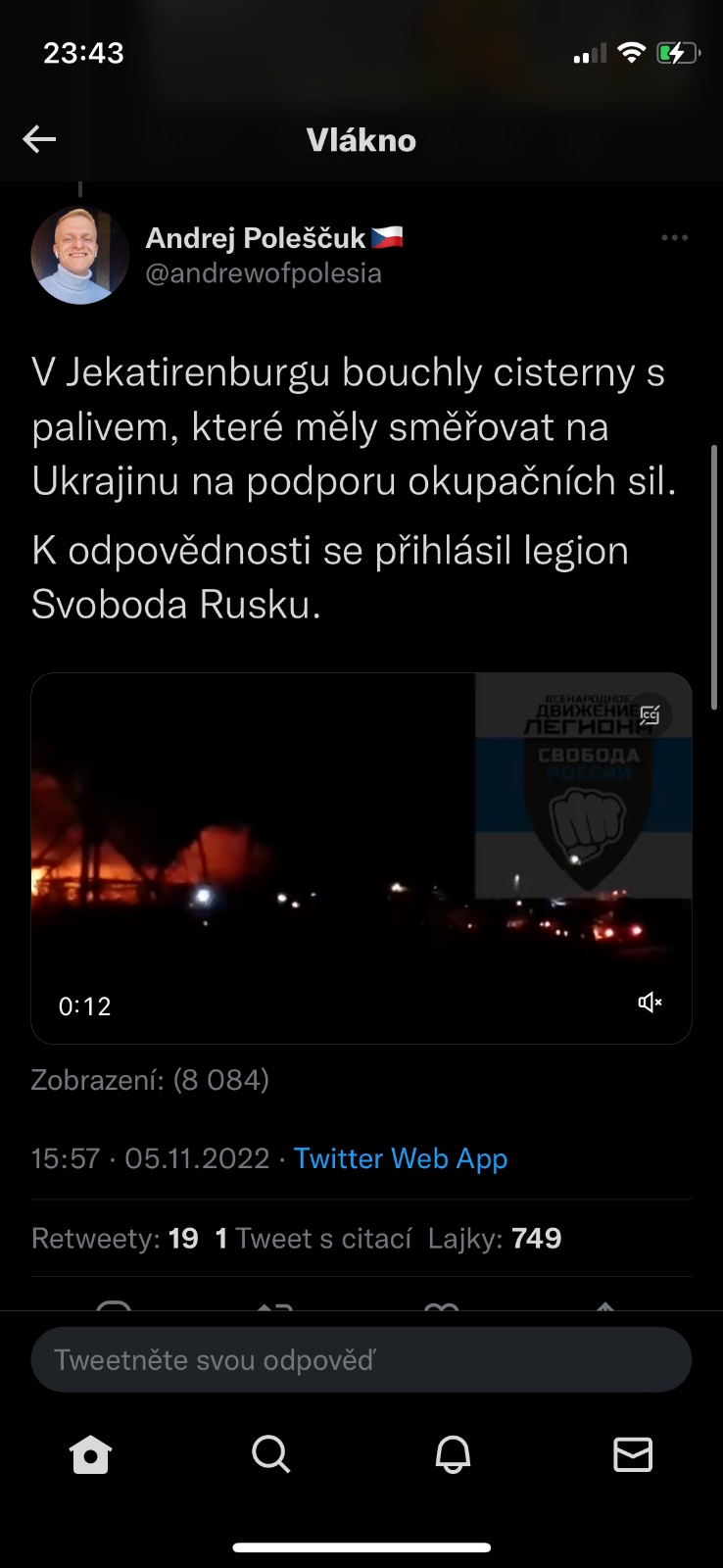Image resolution: width=723 pixels, height=1568 pixels.
Task: Go back using the arrow
Action: (x=39, y=140)
